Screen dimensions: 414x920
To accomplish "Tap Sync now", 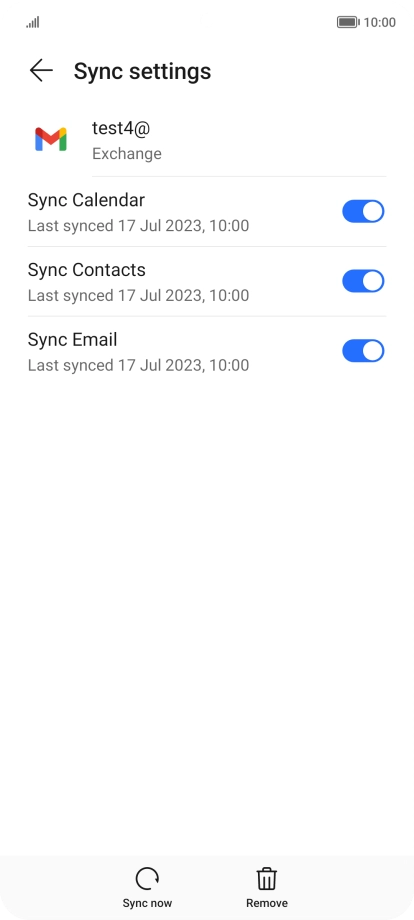I will pyautogui.click(x=147, y=888).
